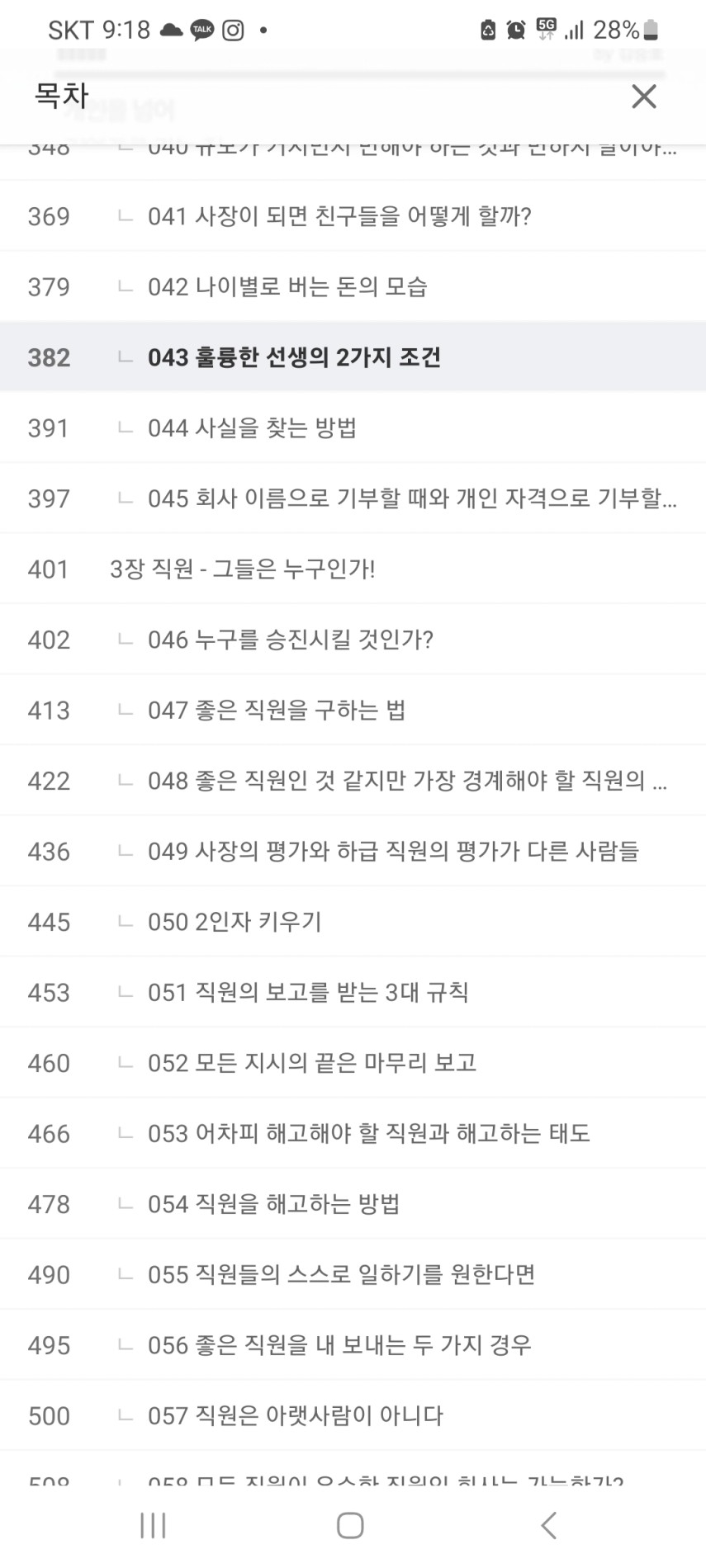Go to 055 직원들의 스스로 일하기를 원한다면

point(353,1275)
